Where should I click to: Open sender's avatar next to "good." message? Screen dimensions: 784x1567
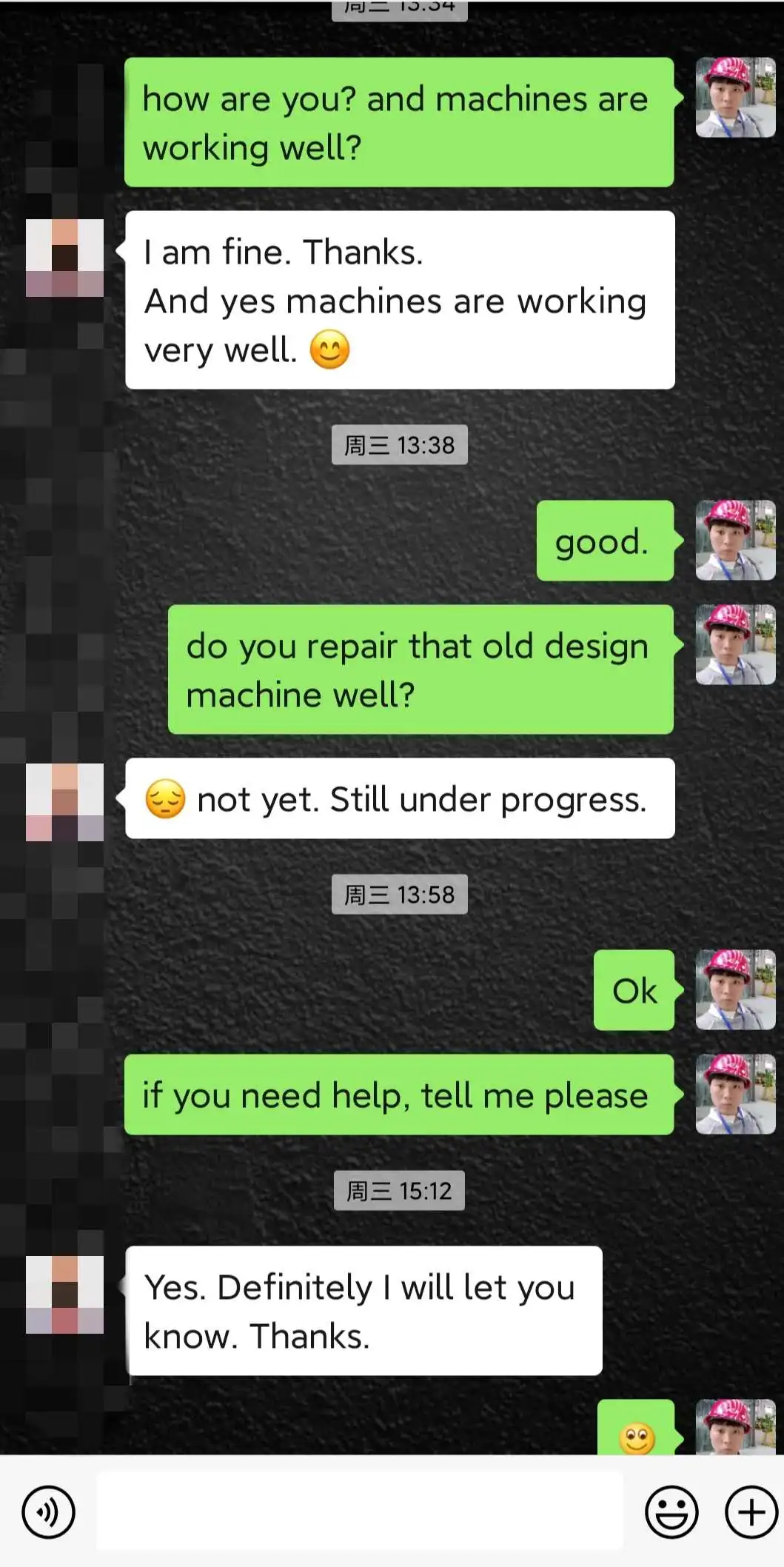735,540
